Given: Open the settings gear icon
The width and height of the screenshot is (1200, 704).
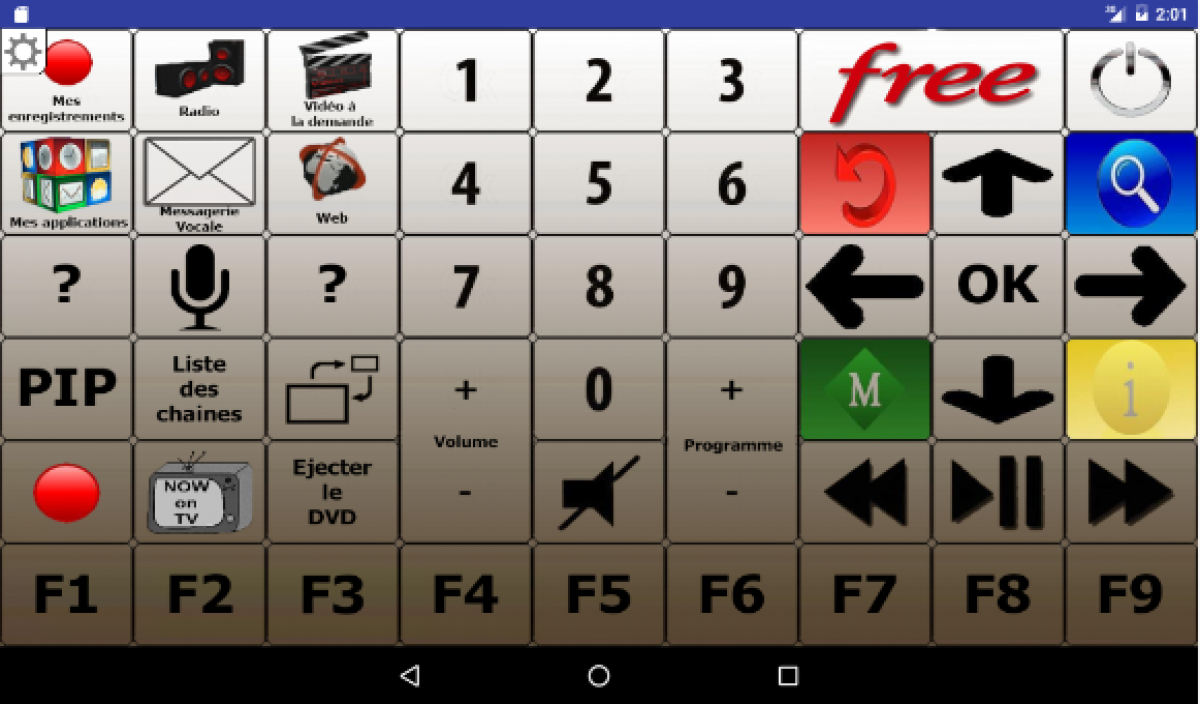Looking at the screenshot, I should [22, 51].
